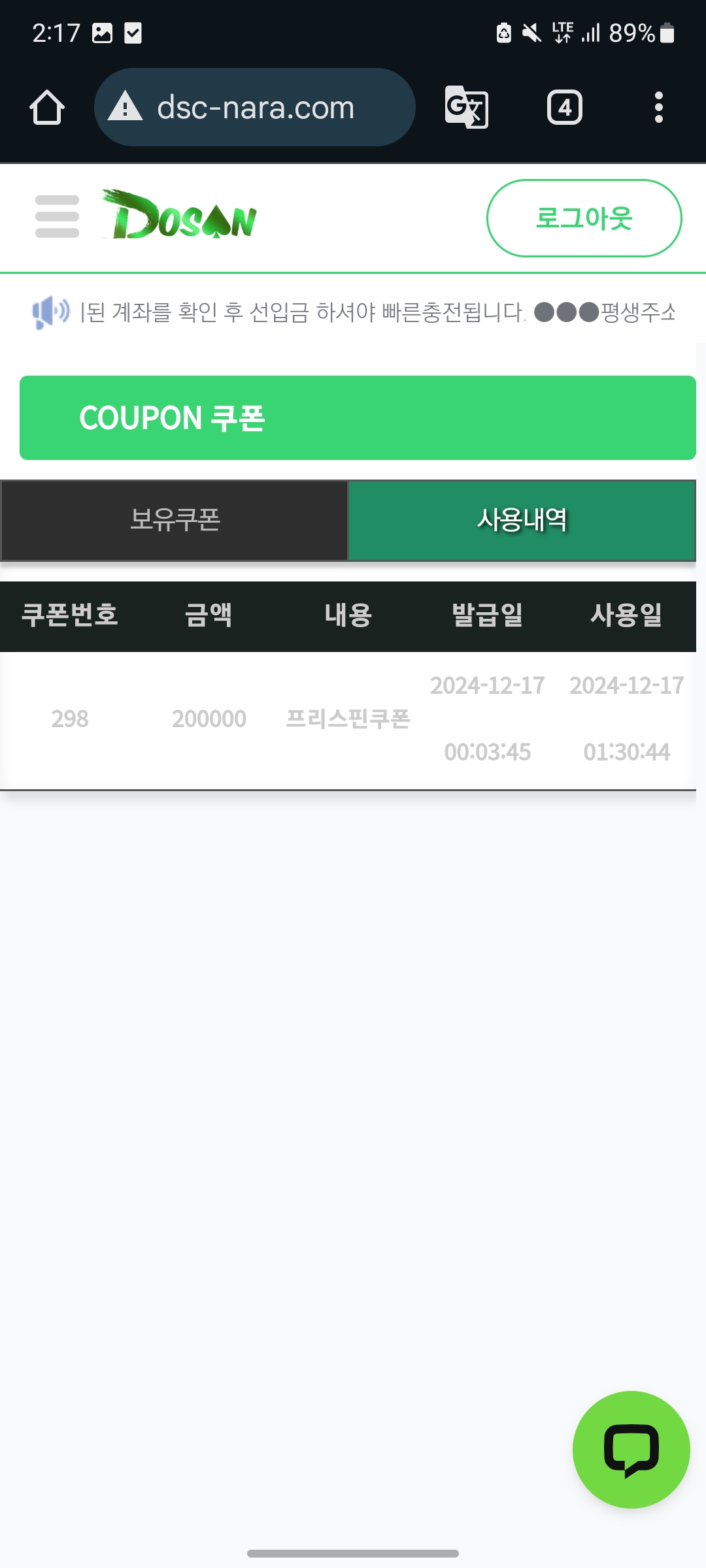Go to the browser home page
This screenshot has height=1568, width=706.
pyautogui.click(x=47, y=107)
